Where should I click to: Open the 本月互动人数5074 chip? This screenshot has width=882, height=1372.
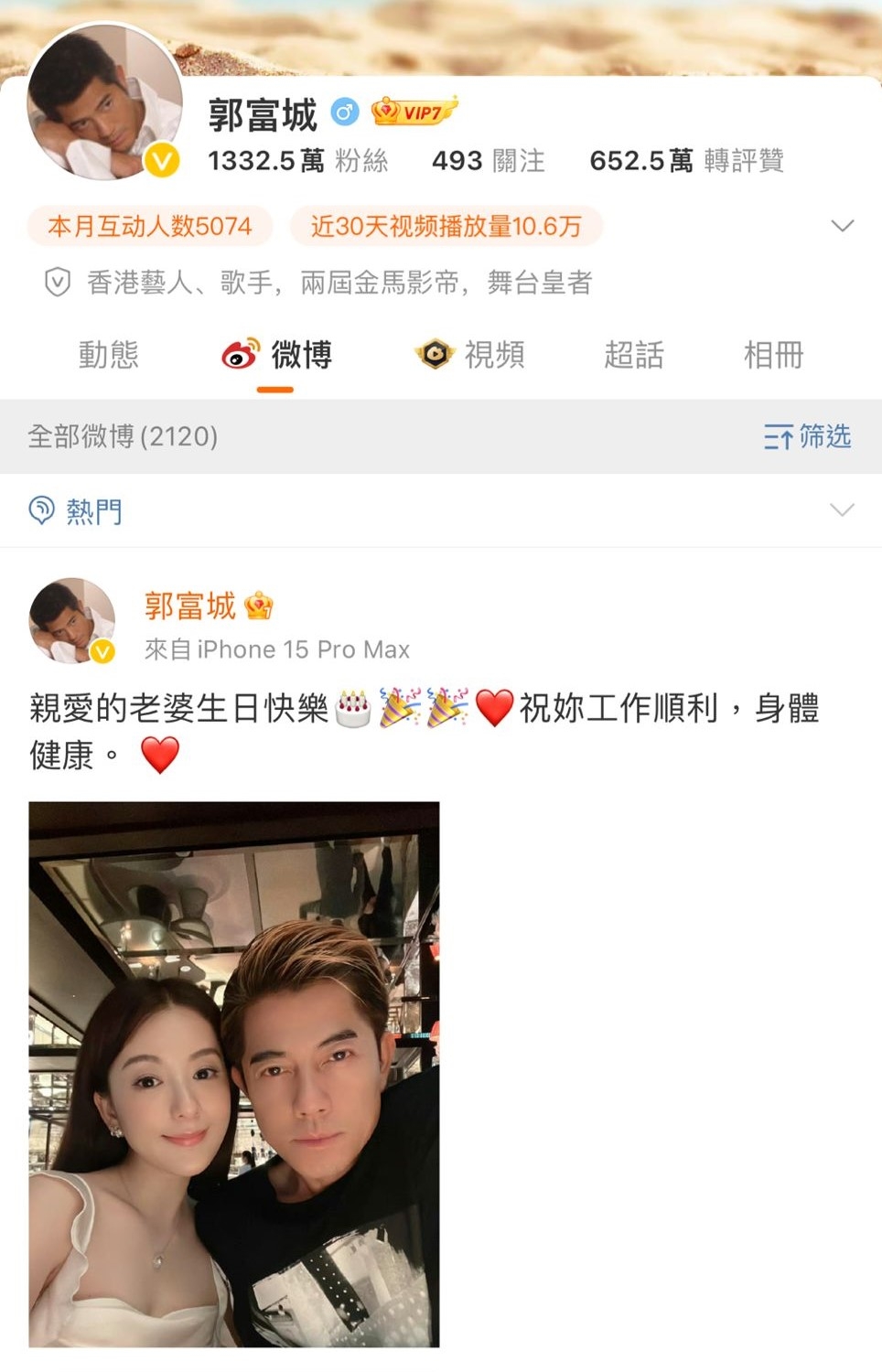tap(150, 226)
